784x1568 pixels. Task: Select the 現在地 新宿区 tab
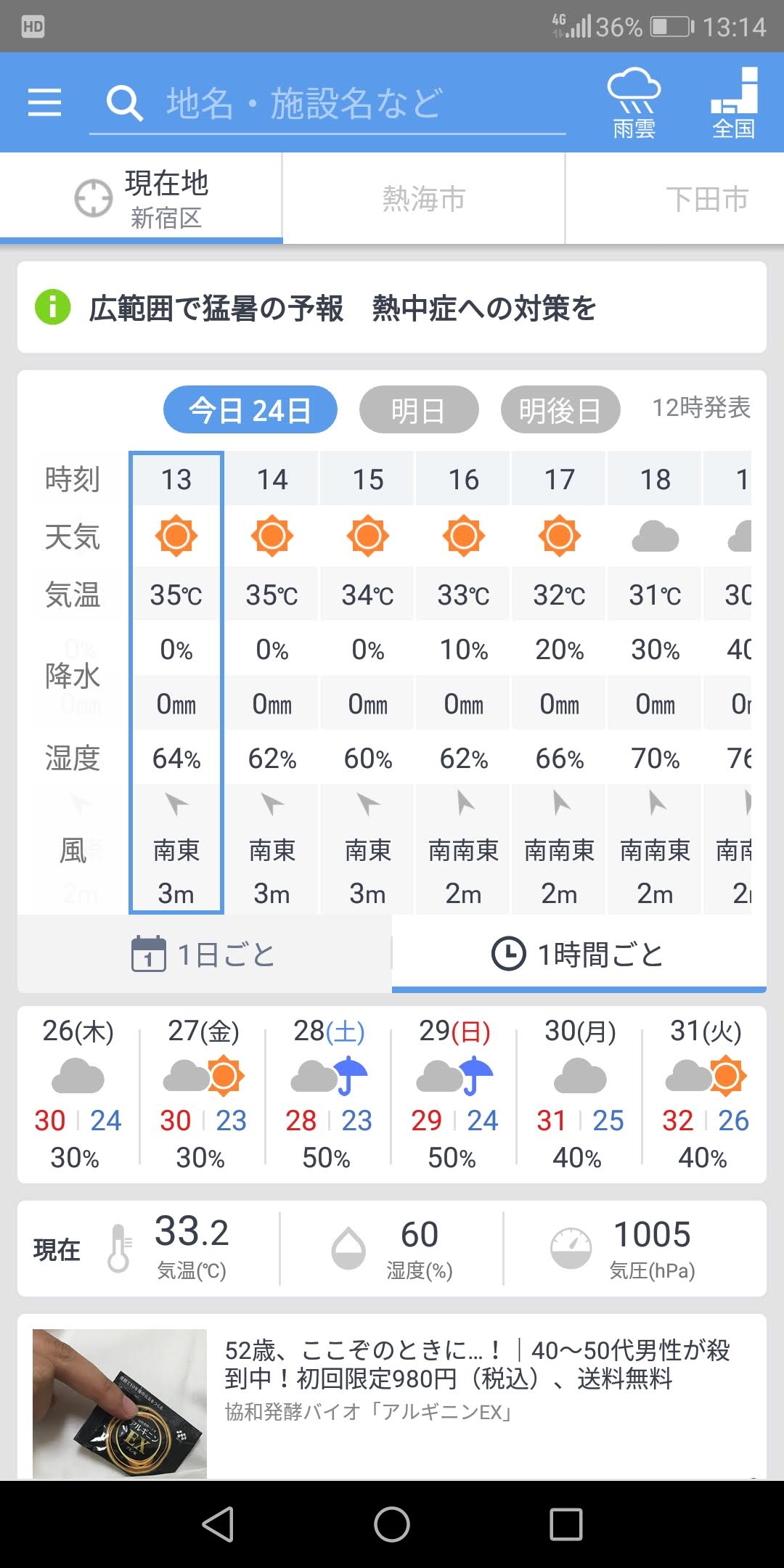click(x=141, y=198)
